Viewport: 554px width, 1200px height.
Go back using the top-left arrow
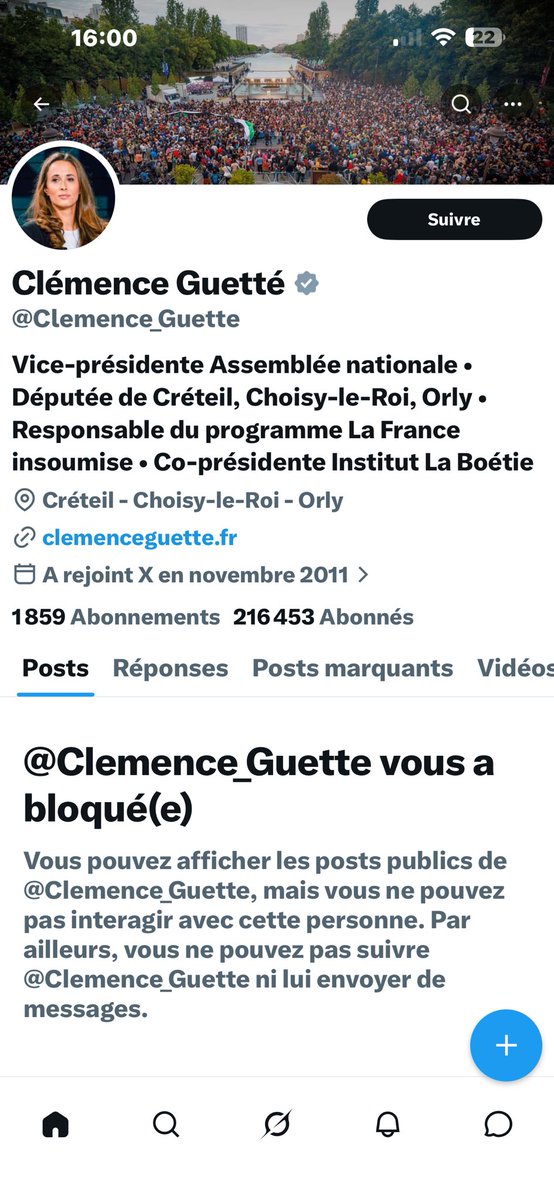pyautogui.click(x=41, y=104)
